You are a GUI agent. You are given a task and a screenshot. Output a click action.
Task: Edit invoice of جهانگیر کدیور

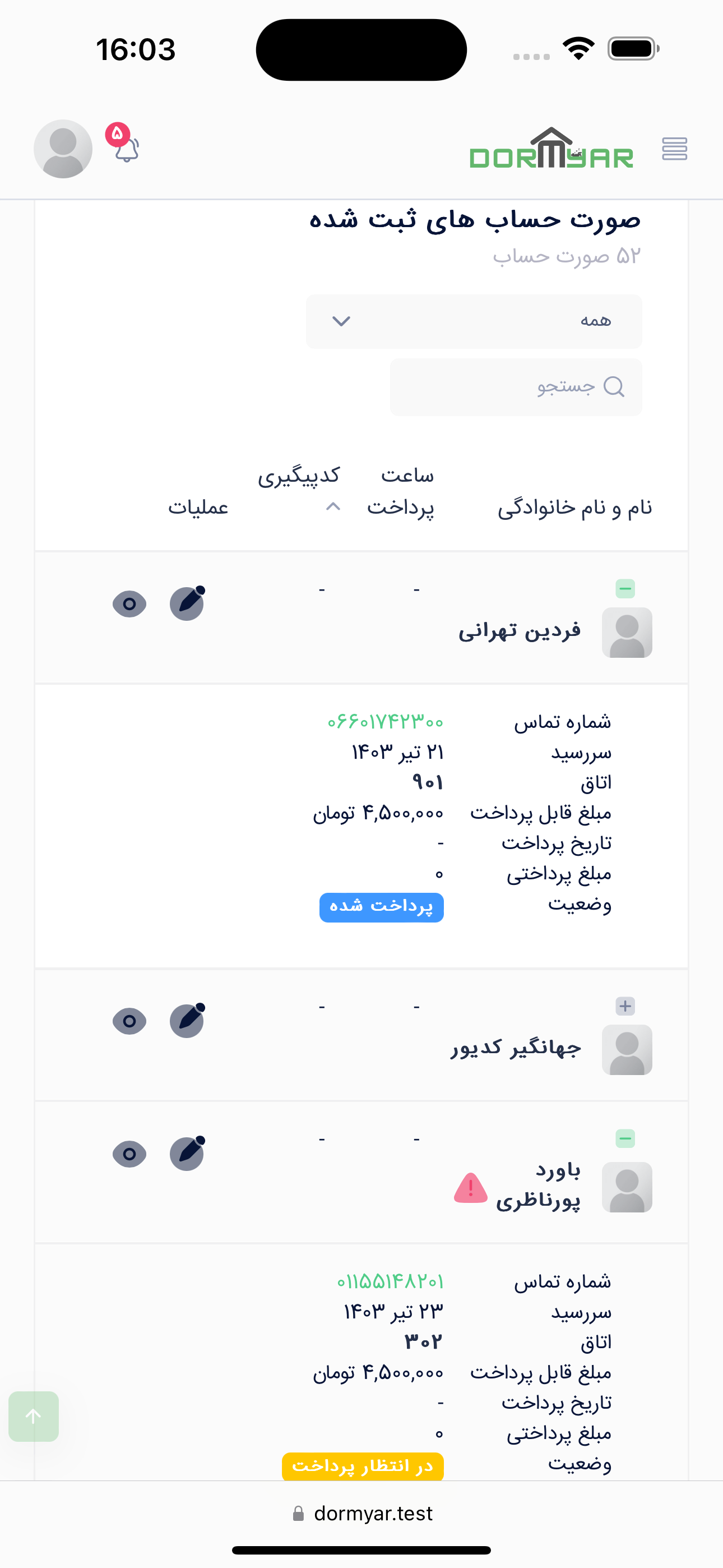(x=187, y=1021)
